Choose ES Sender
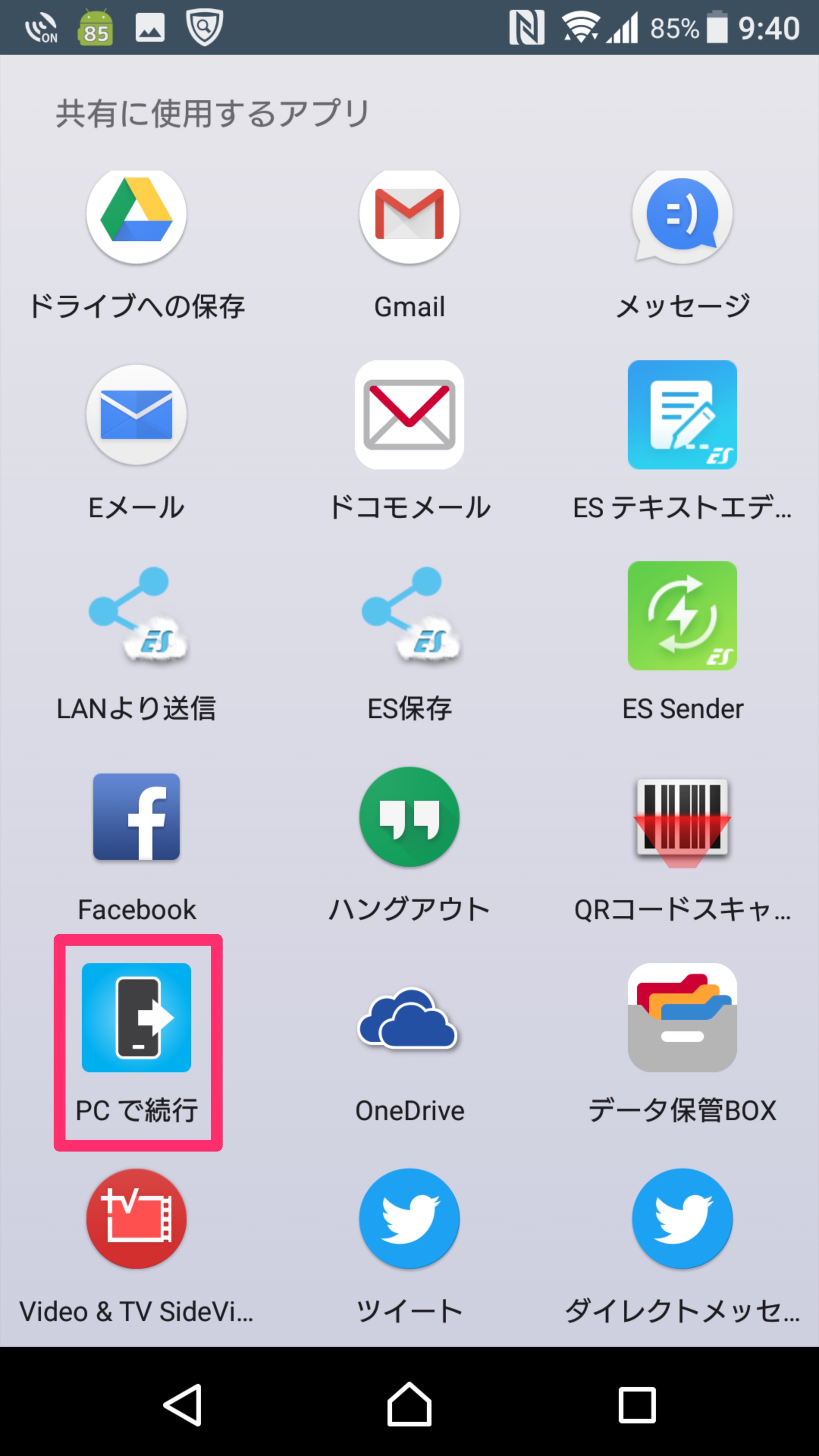 click(x=682, y=644)
